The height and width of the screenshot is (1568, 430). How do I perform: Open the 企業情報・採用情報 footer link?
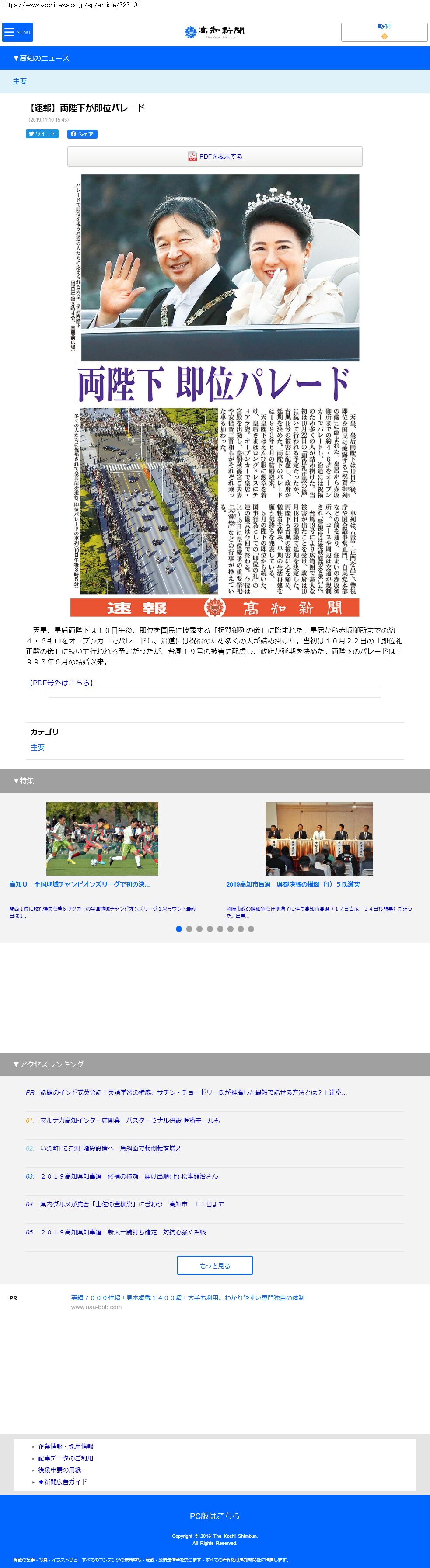point(66,1446)
